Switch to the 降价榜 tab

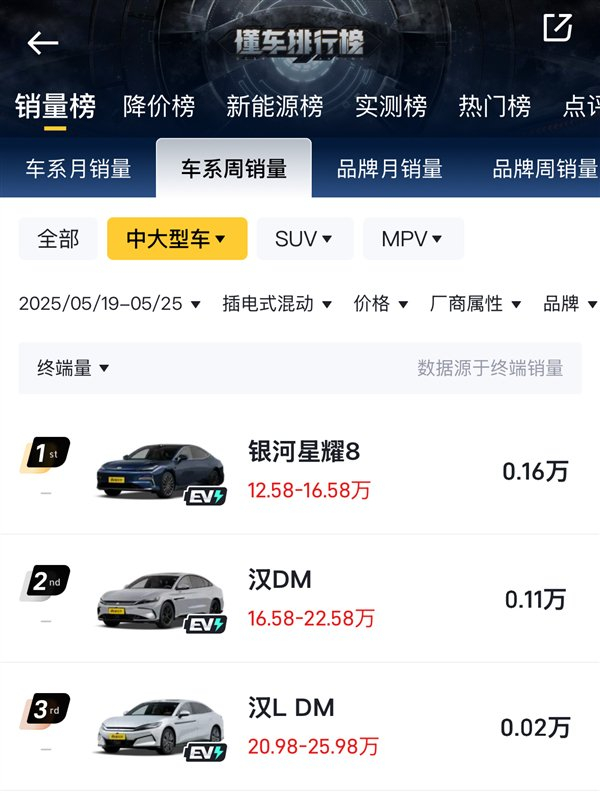point(159,106)
